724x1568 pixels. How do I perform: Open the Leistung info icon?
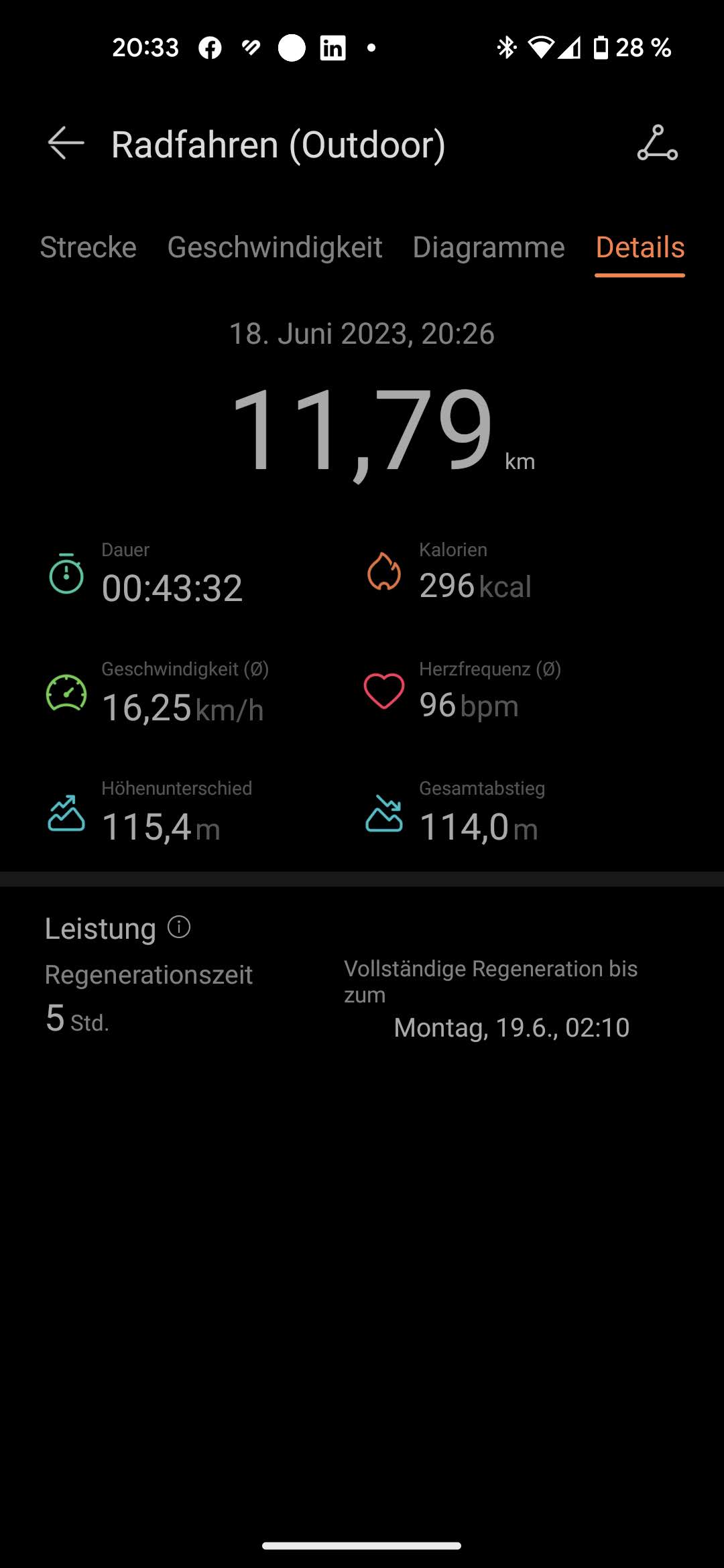[x=179, y=927]
